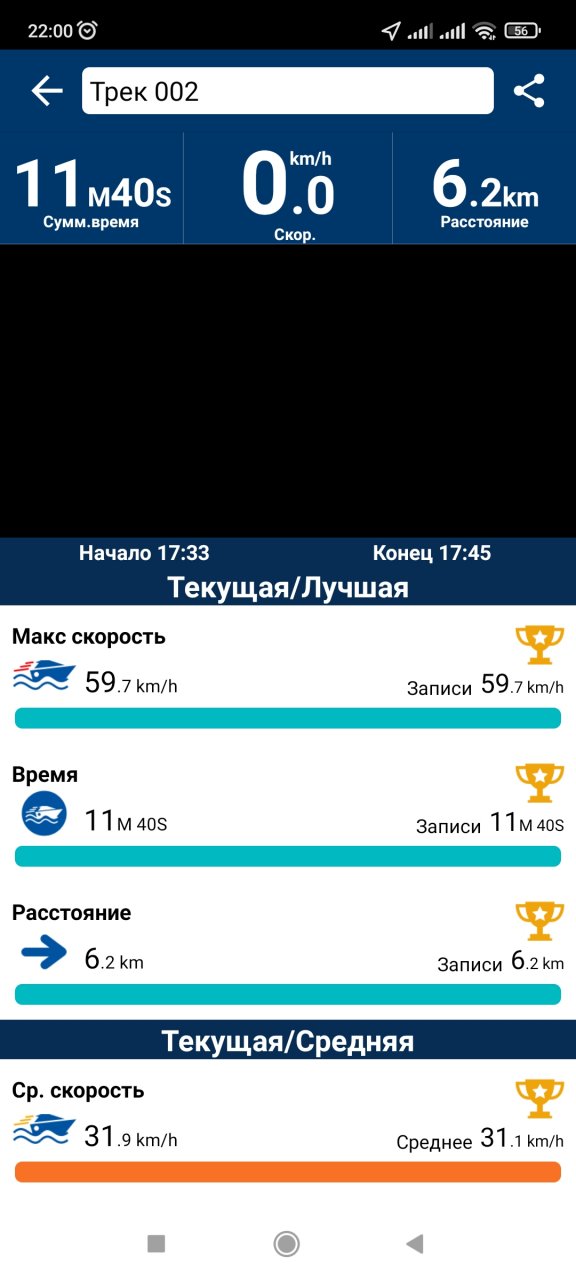Image resolution: width=576 pixels, height=1280 pixels.
Task: Tap the system home button
Action: (287, 1243)
